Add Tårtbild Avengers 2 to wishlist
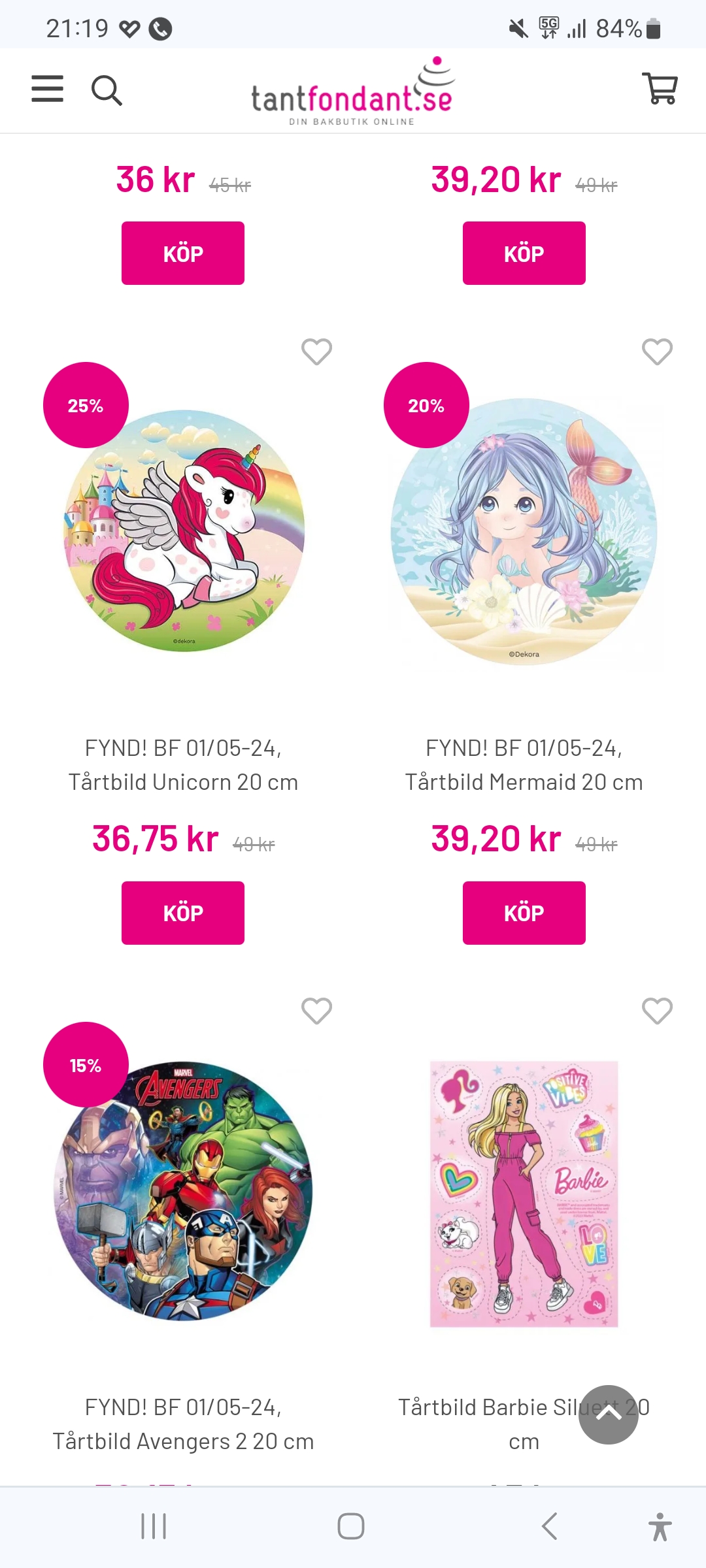706x1568 pixels. click(316, 1011)
